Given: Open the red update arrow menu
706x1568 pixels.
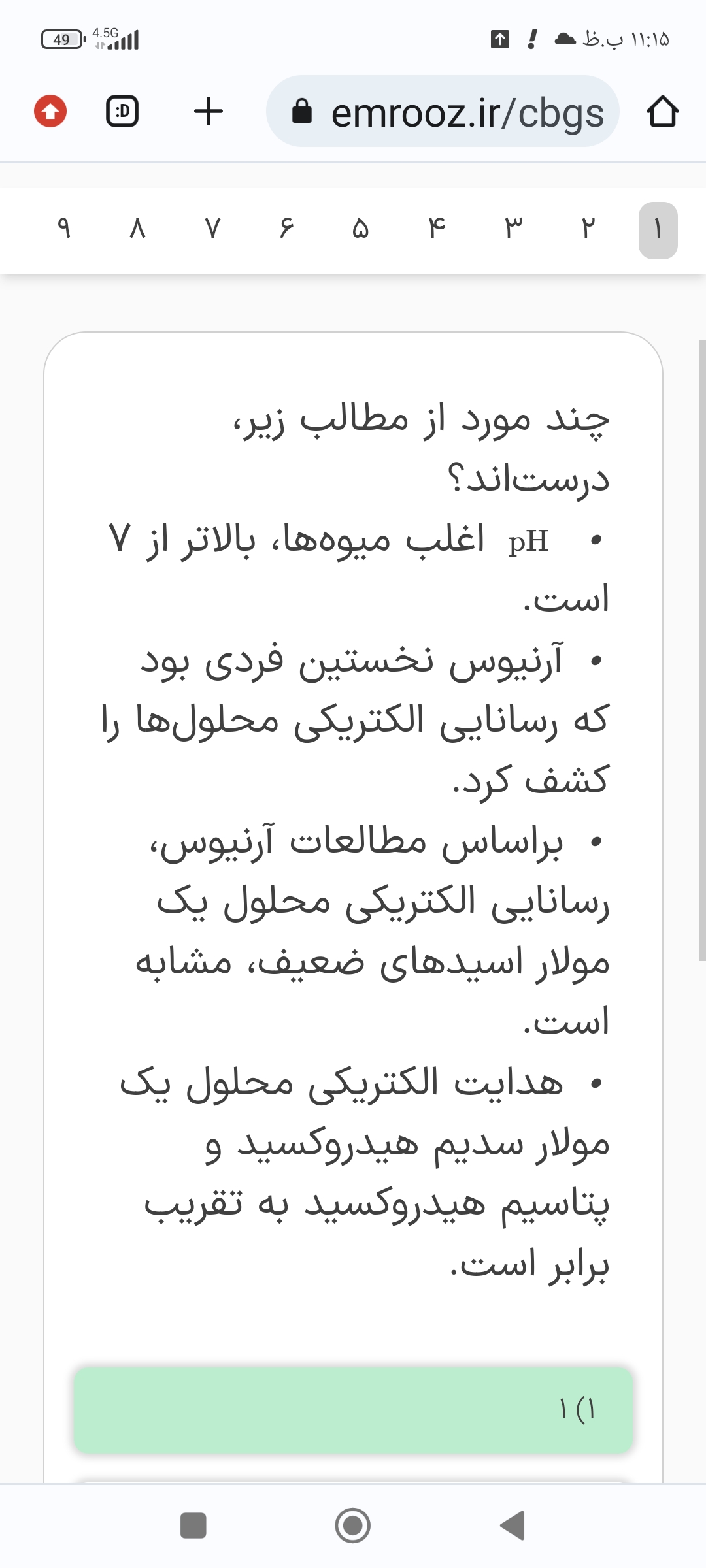Looking at the screenshot, I should pyautogui.click(x=50, y=112).
